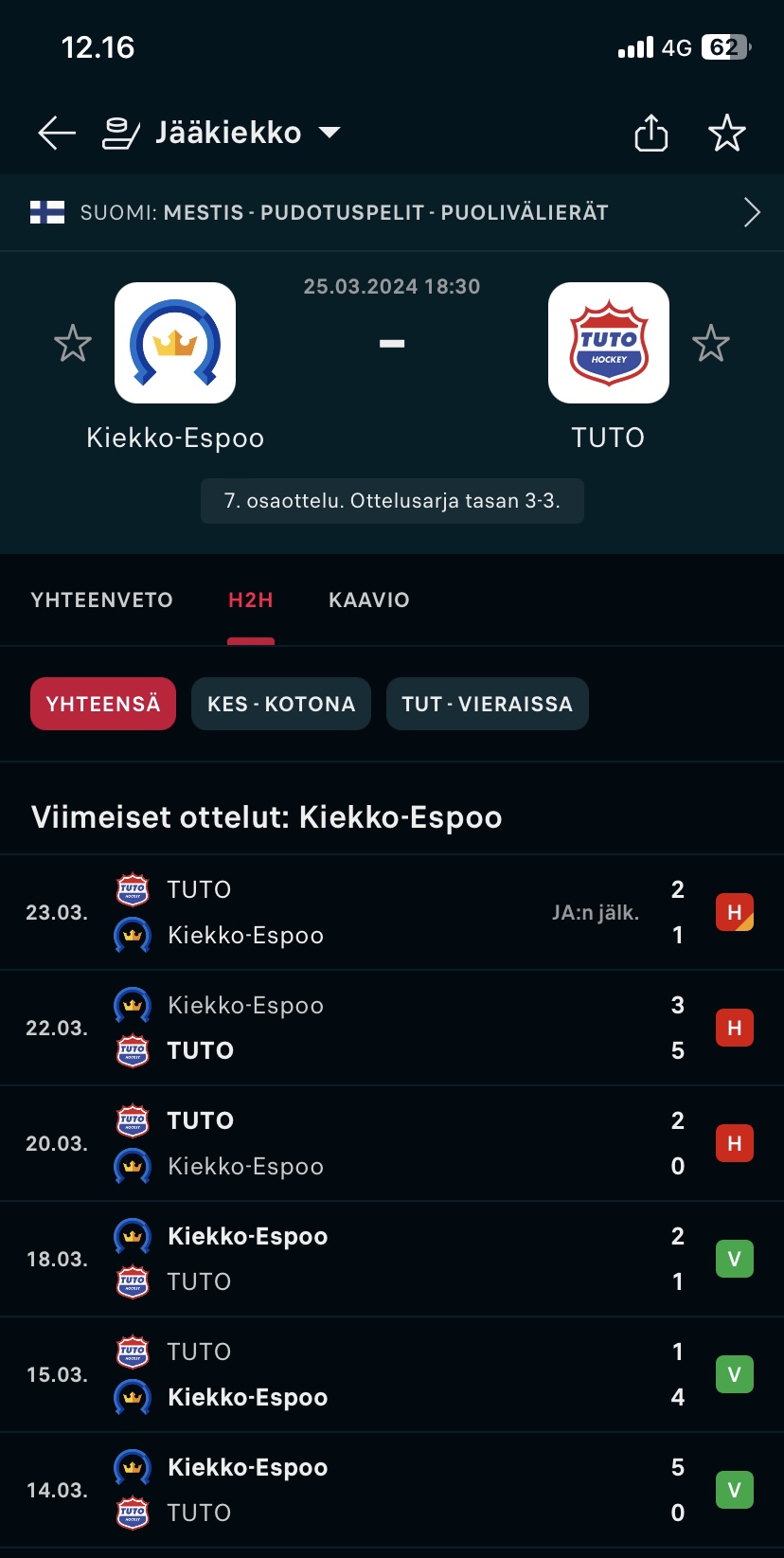Switch to the Kaavio tab
Screen dimensions: 784x1558
(368, 600)
